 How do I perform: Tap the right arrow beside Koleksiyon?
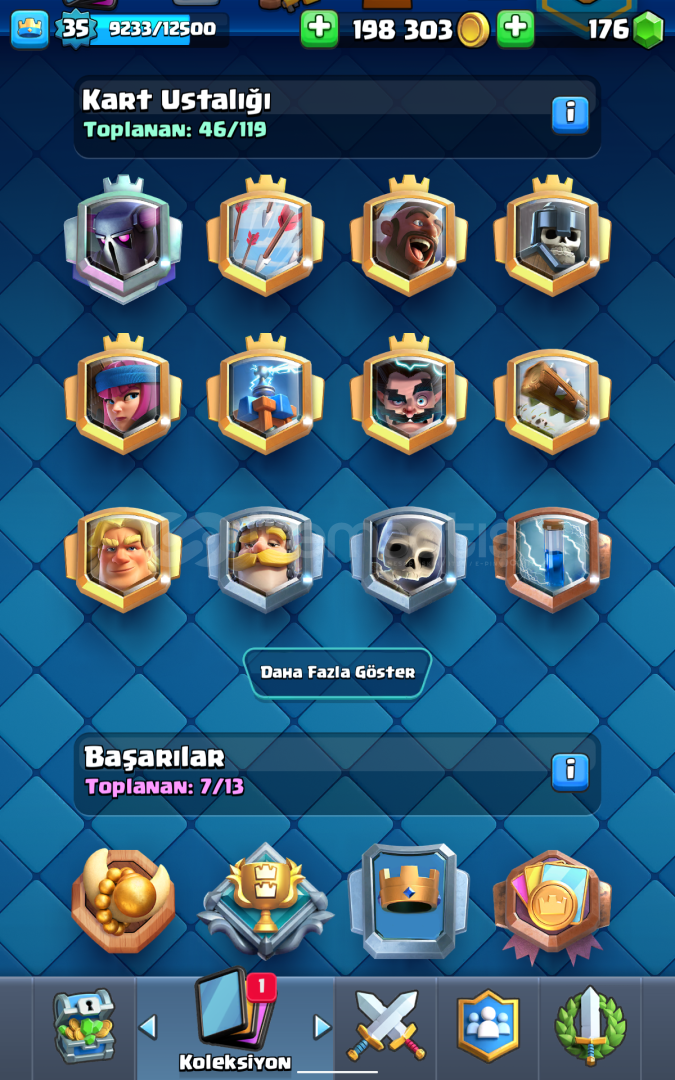[x=322, y=1027]
